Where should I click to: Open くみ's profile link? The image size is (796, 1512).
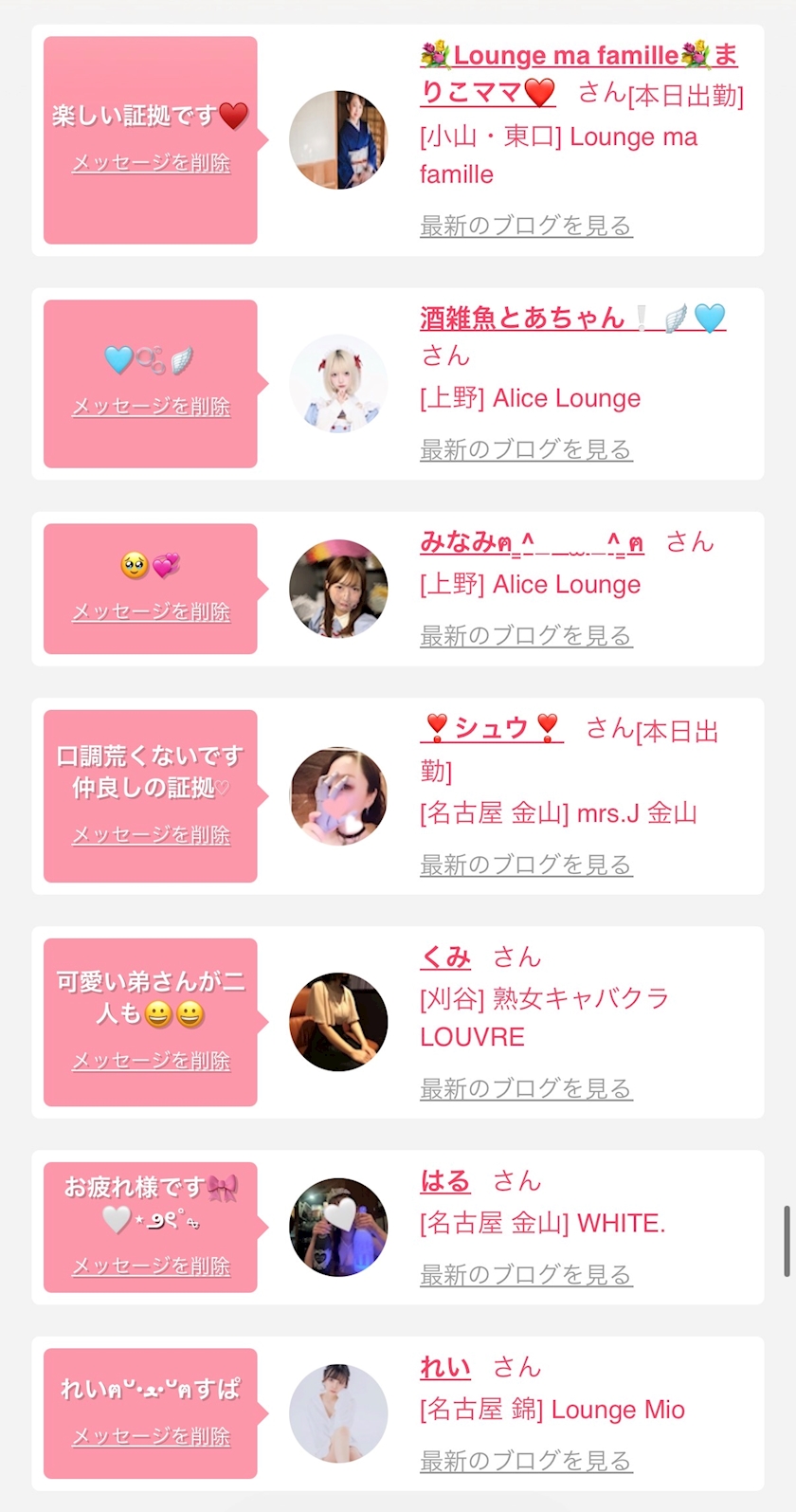(x=445, y=956)
